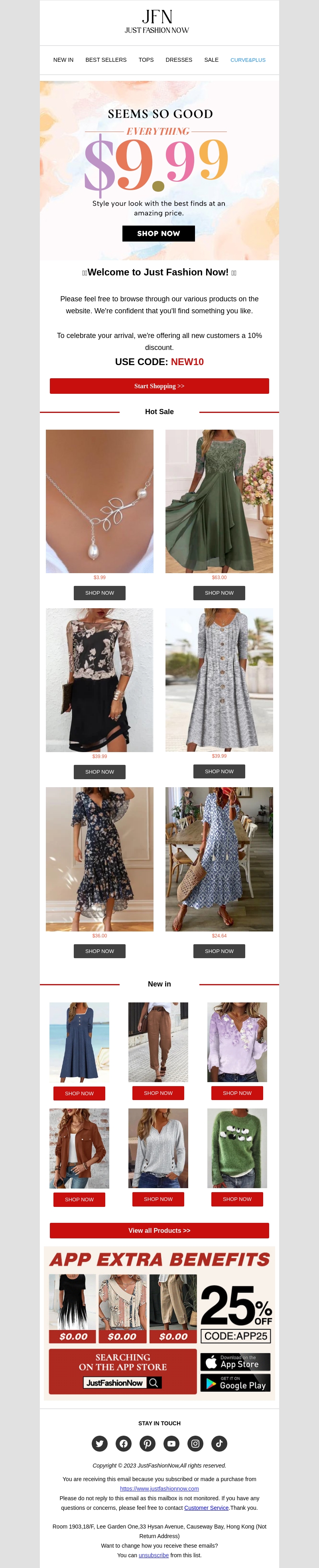Tap SHOP NOW on the $9.99 banner
This screenshot has height=1568, width=319.
pos(158,233)
